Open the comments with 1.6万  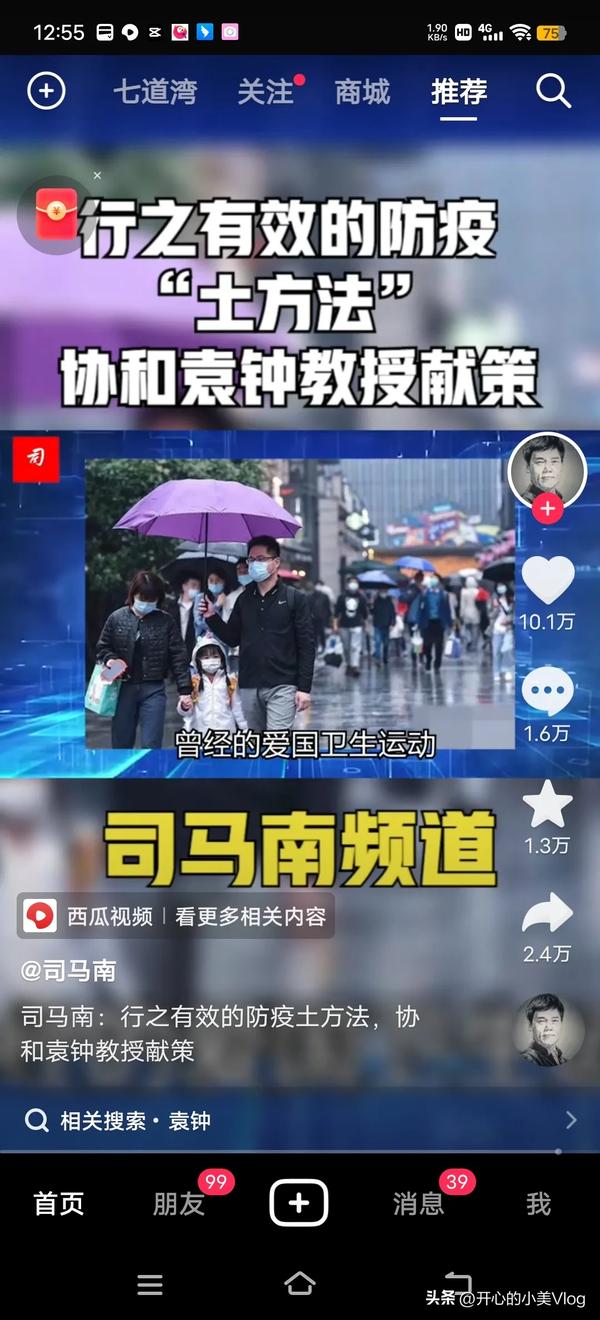pyautogui.click(x=547, y=692)
